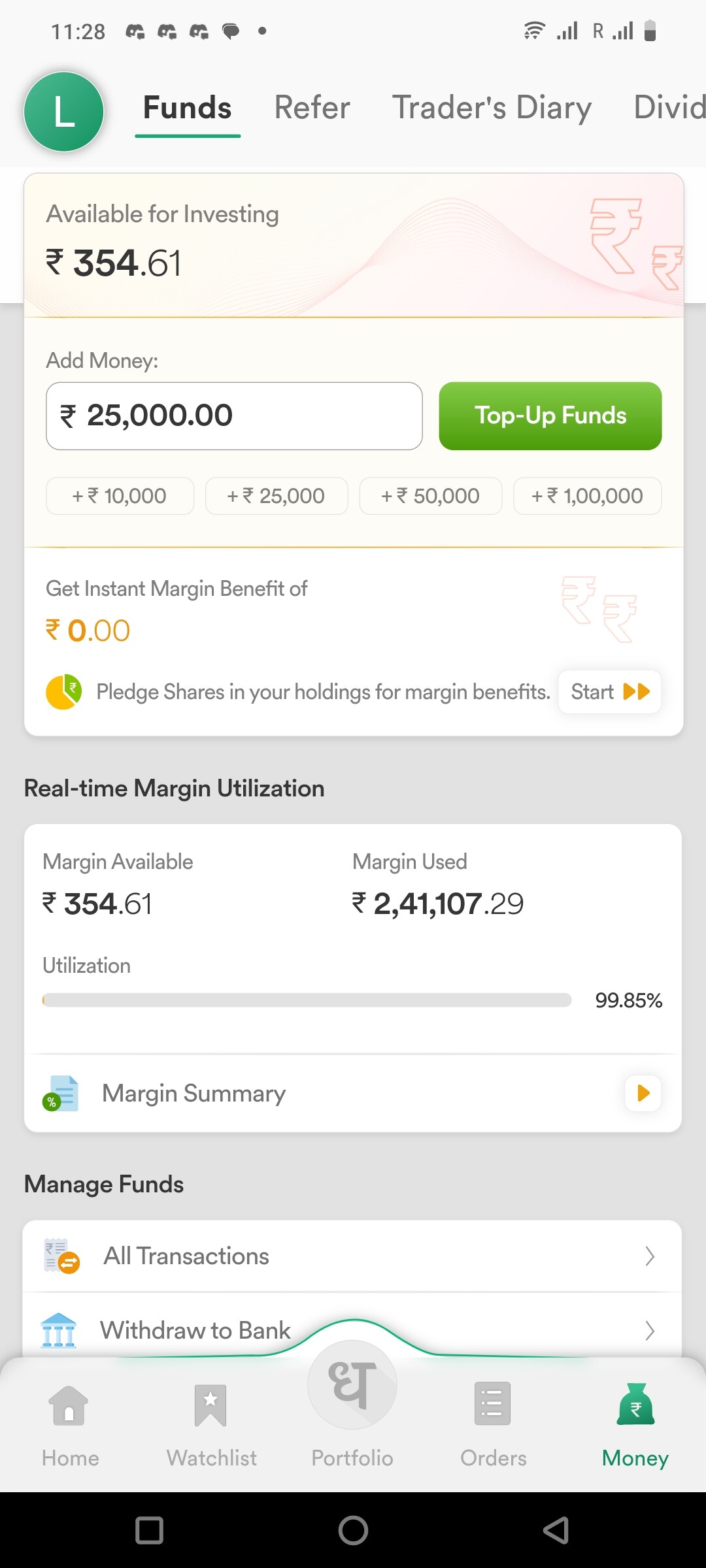
Task: Go to the Home tab
Action: (x=70, y=1424)
